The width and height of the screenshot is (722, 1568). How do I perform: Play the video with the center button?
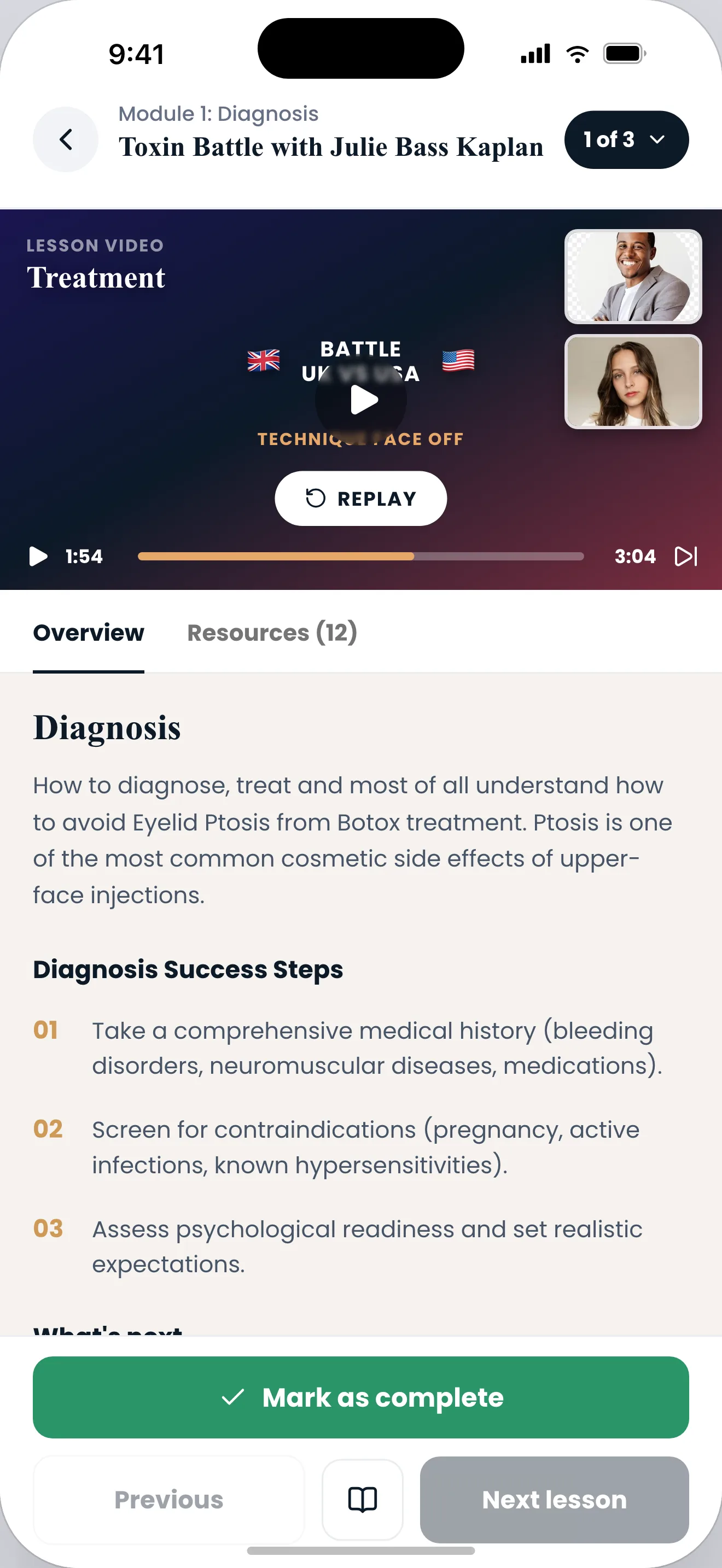[361, 399]
